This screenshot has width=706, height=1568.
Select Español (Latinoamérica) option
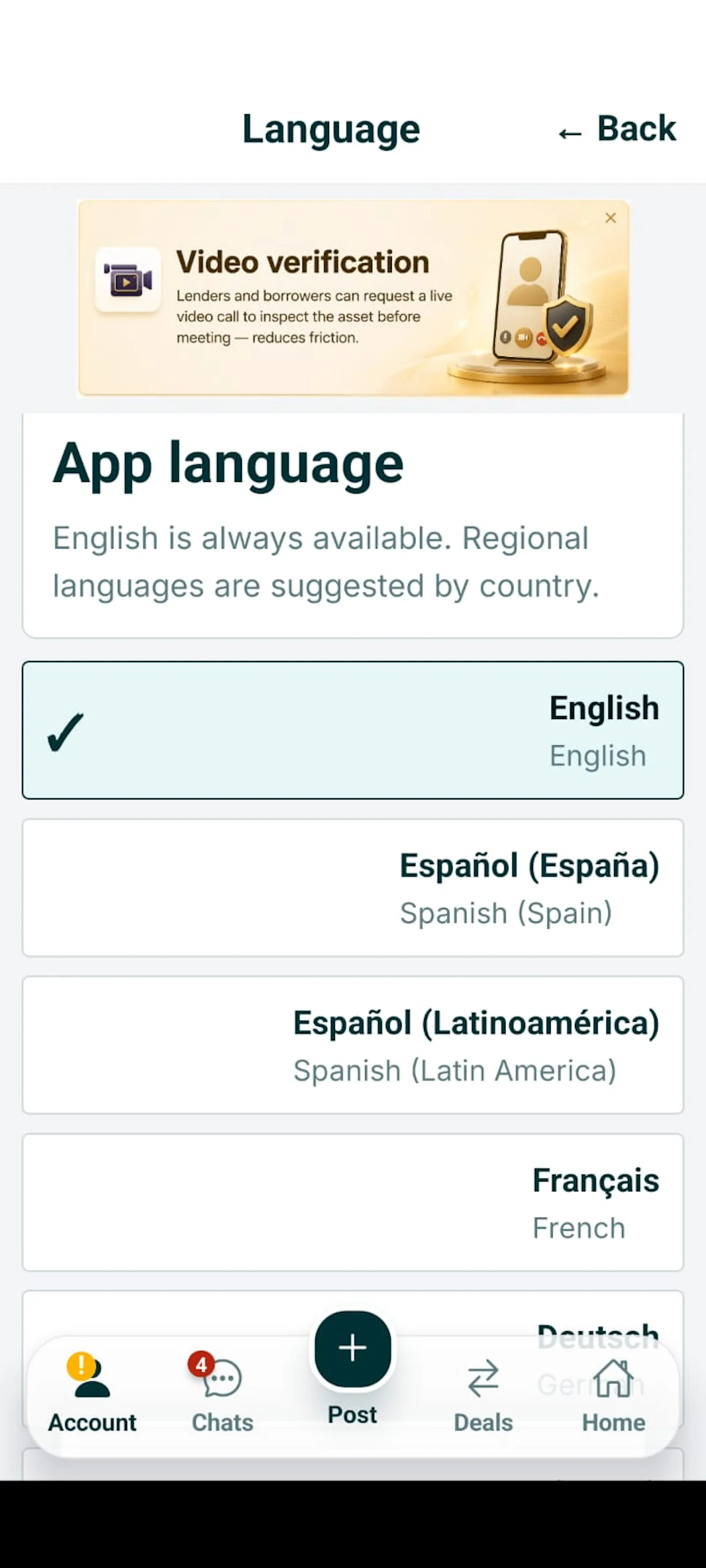(x=353, y=1045)
